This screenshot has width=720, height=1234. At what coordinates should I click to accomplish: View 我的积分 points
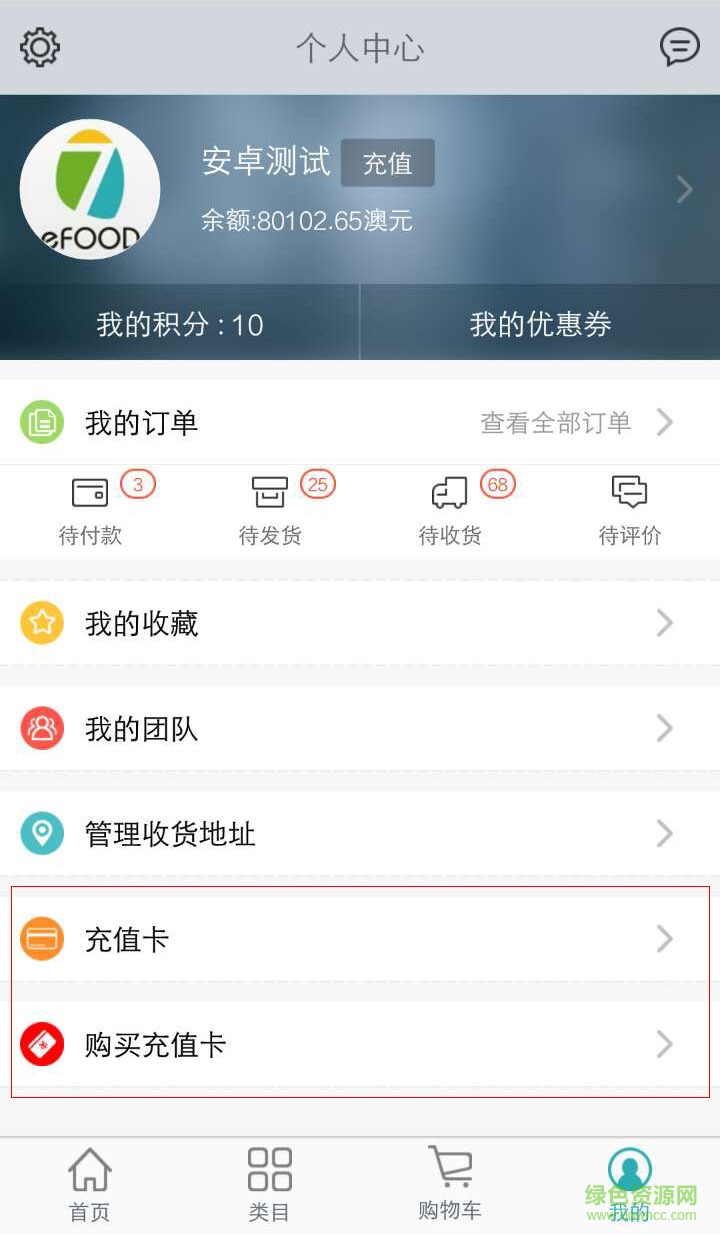[180, 324]
